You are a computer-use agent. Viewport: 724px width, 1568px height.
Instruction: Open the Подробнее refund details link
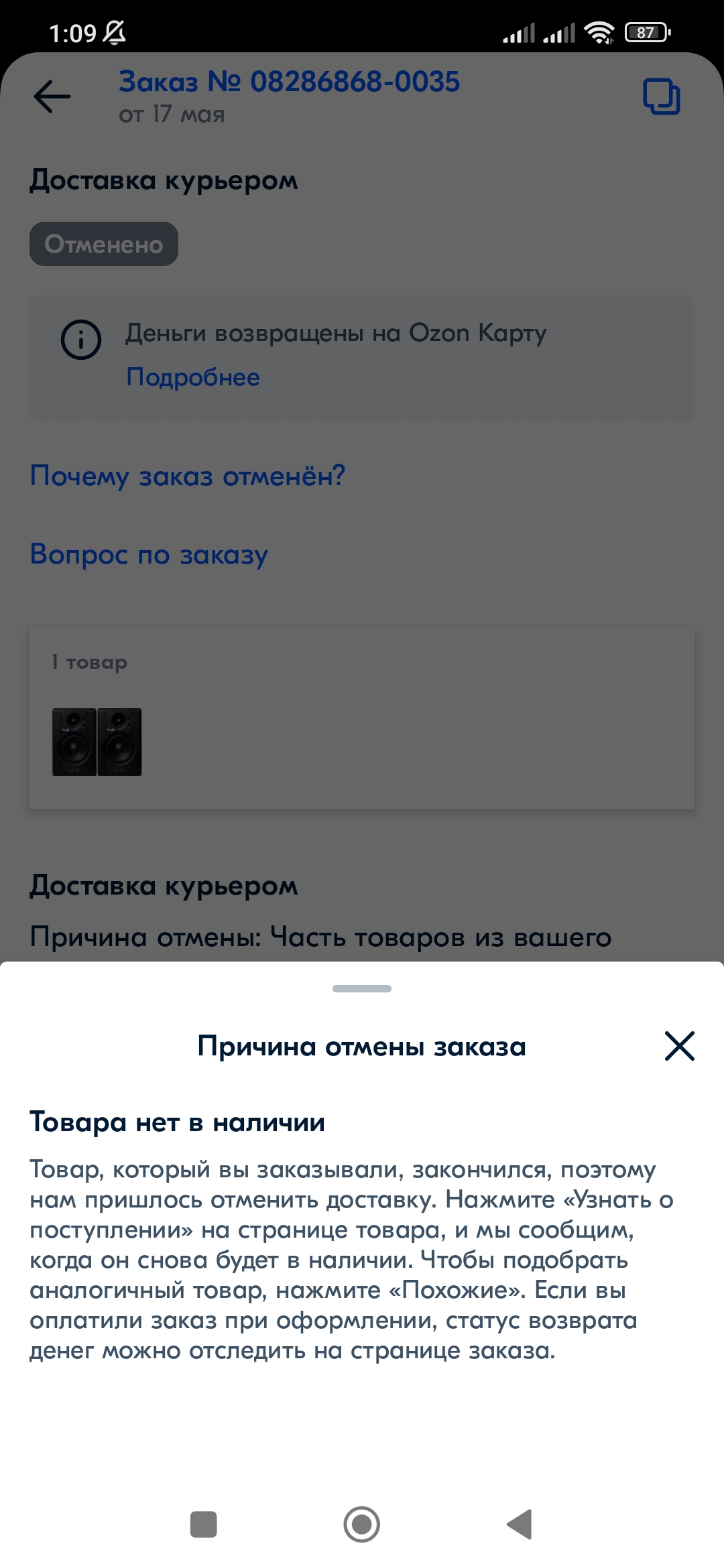tap(193, 377)
